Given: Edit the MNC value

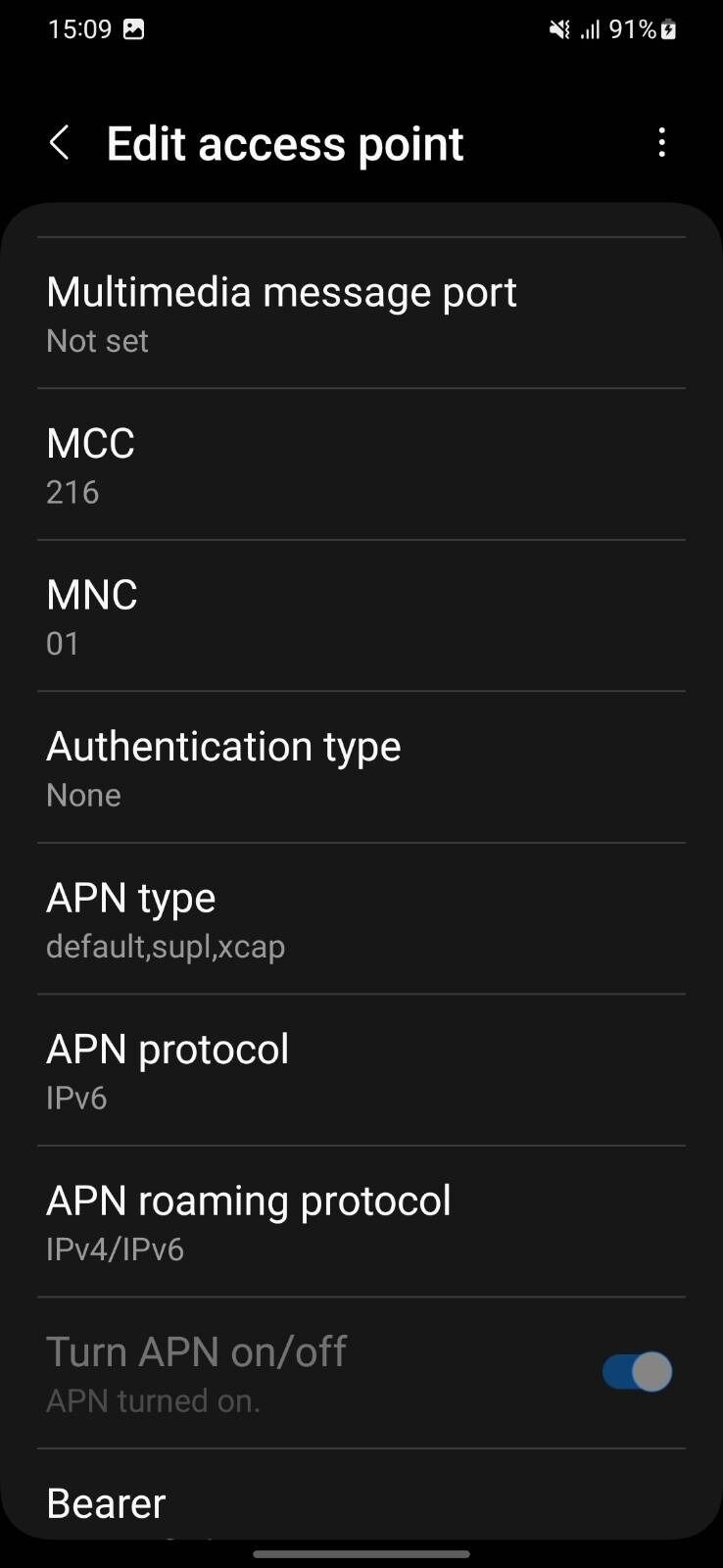Looking at the screenshot, I should (361, 616).
